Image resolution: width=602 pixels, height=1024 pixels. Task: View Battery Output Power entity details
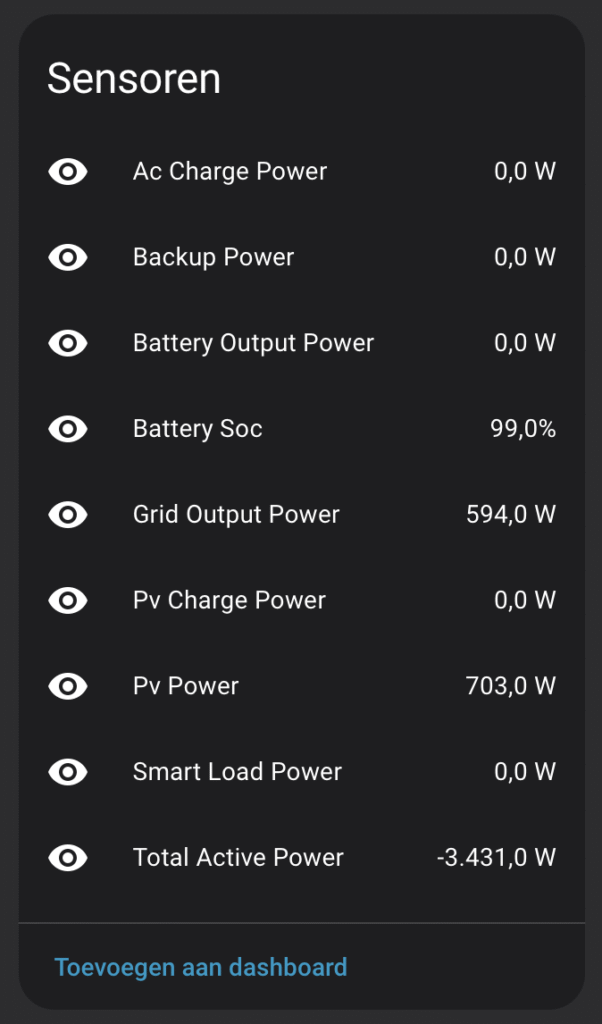[x=253, y=344]
